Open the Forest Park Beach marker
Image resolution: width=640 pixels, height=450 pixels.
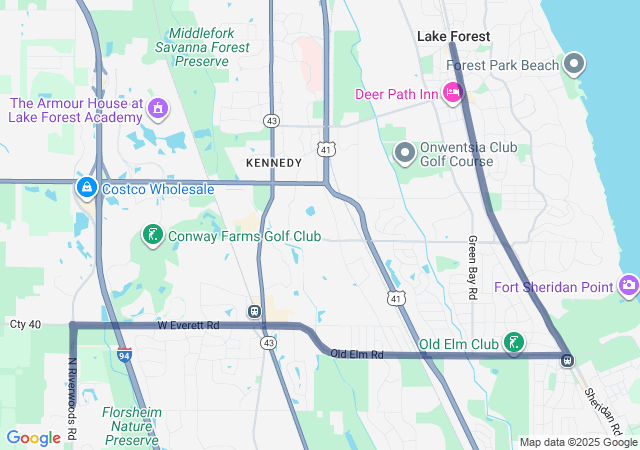574,65
